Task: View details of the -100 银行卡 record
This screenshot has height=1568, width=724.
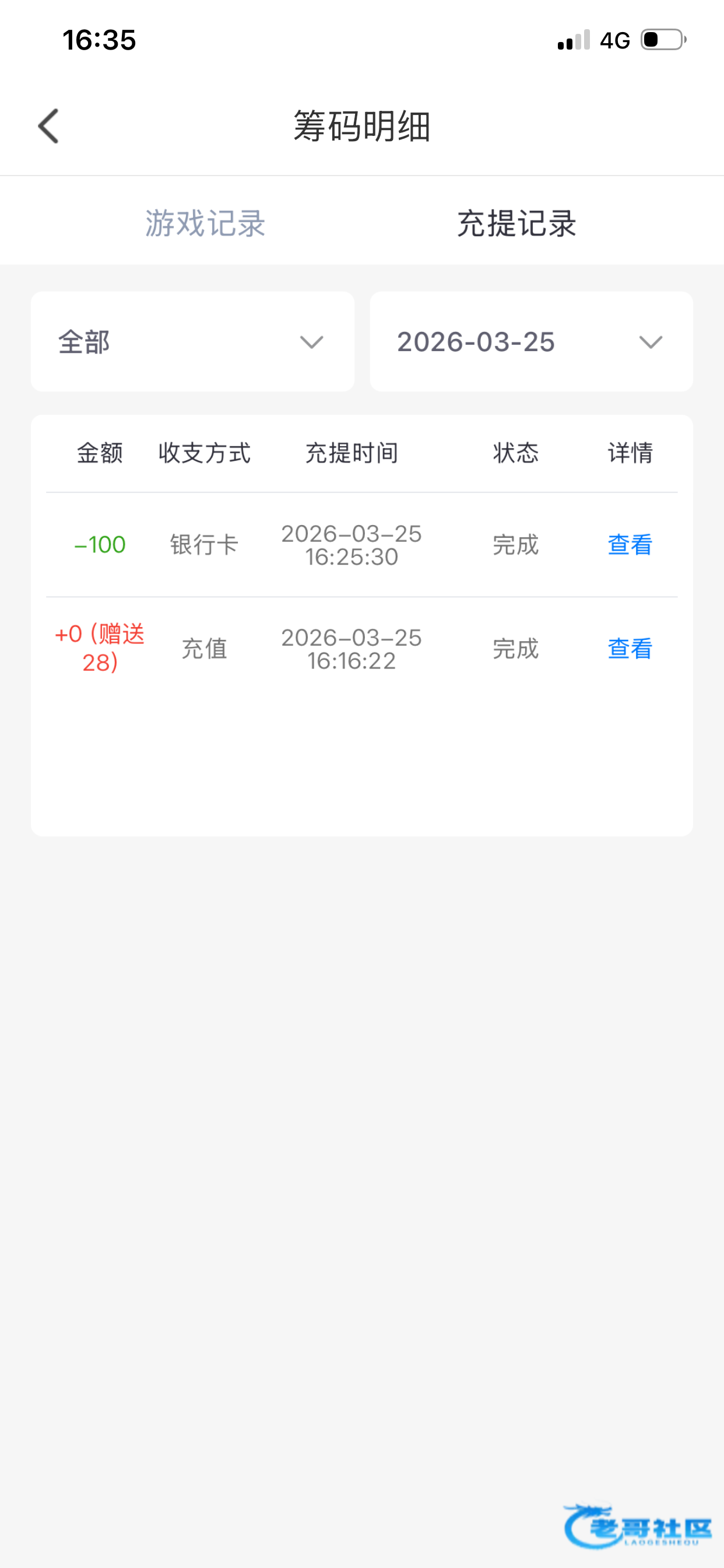Action: pos(630,545)
